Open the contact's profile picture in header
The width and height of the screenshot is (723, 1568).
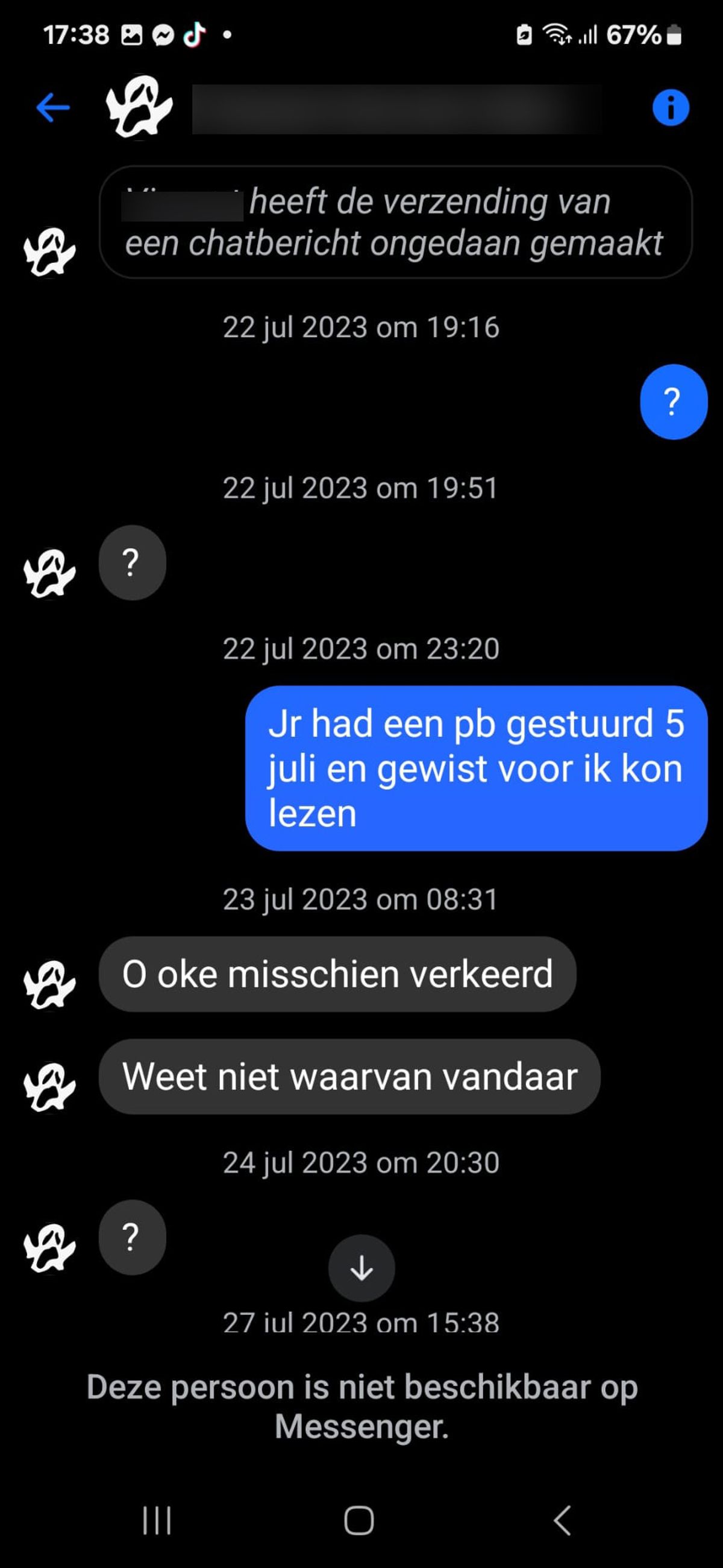(x=139, y=108)
